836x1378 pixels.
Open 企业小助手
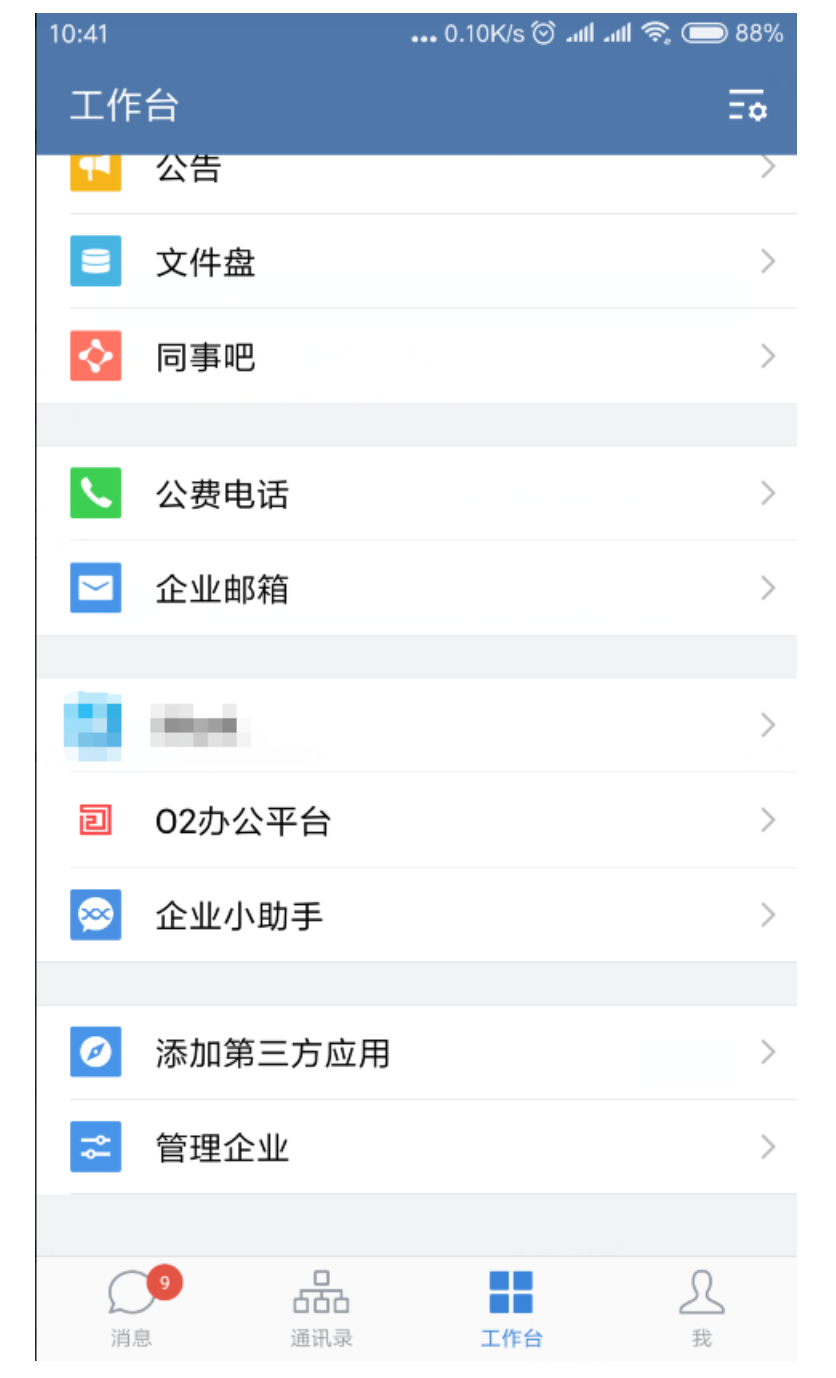click(239, 916)
